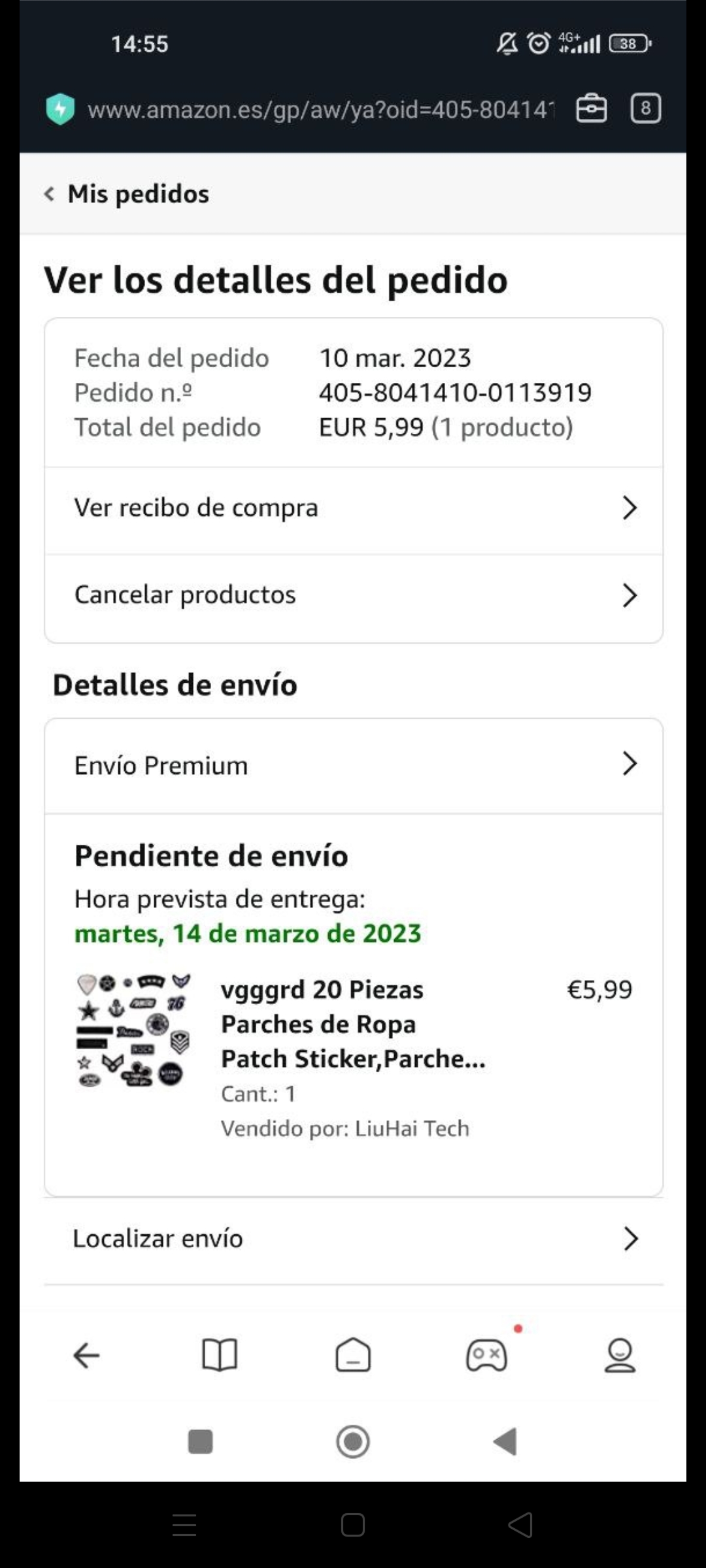Image resolution: width=706 pixels, height=1568 pixels.
Task: Open the vgggrd patches product image
Action: 133,1030
